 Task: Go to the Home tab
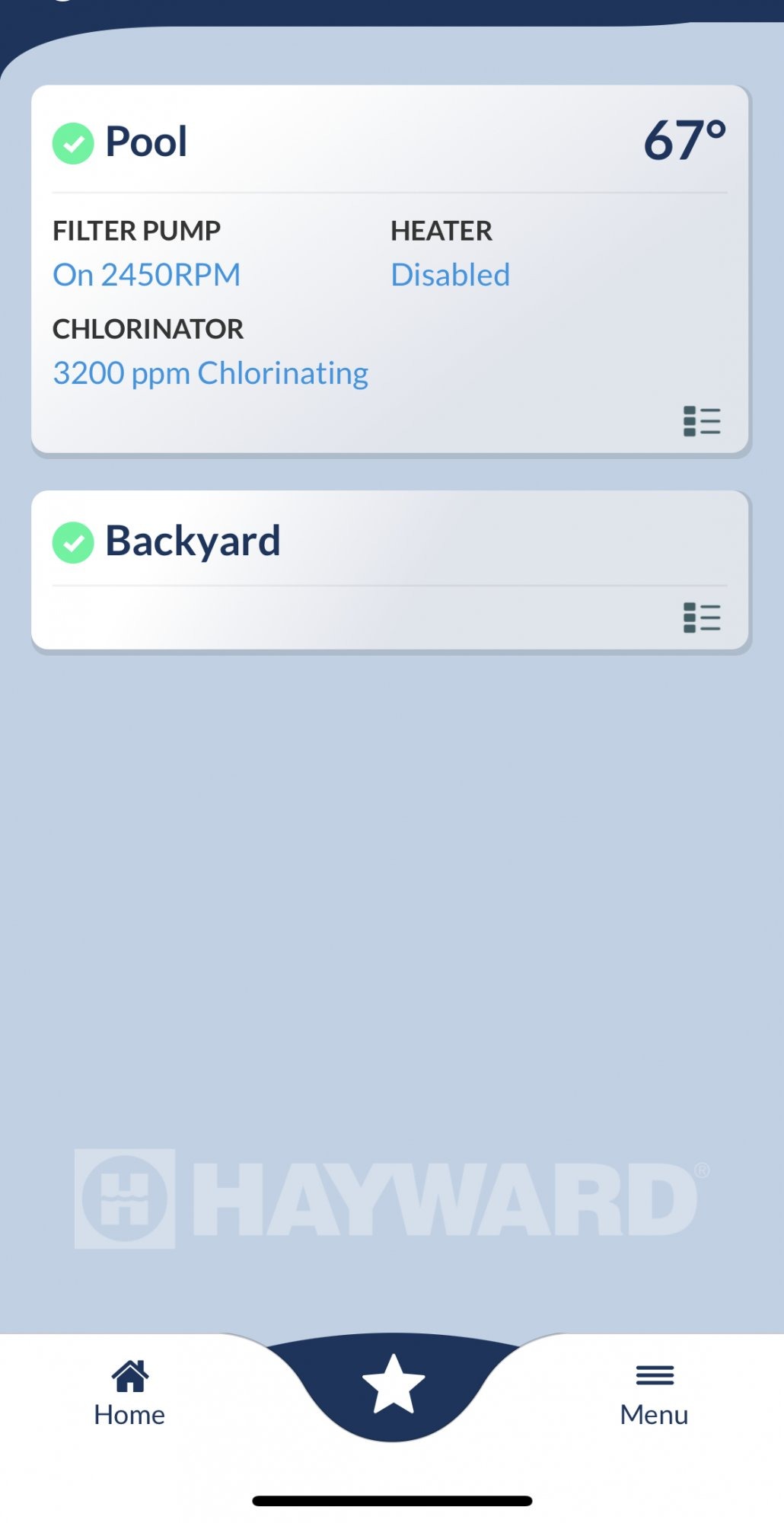pyautogui.click(x=129, y=1394)
